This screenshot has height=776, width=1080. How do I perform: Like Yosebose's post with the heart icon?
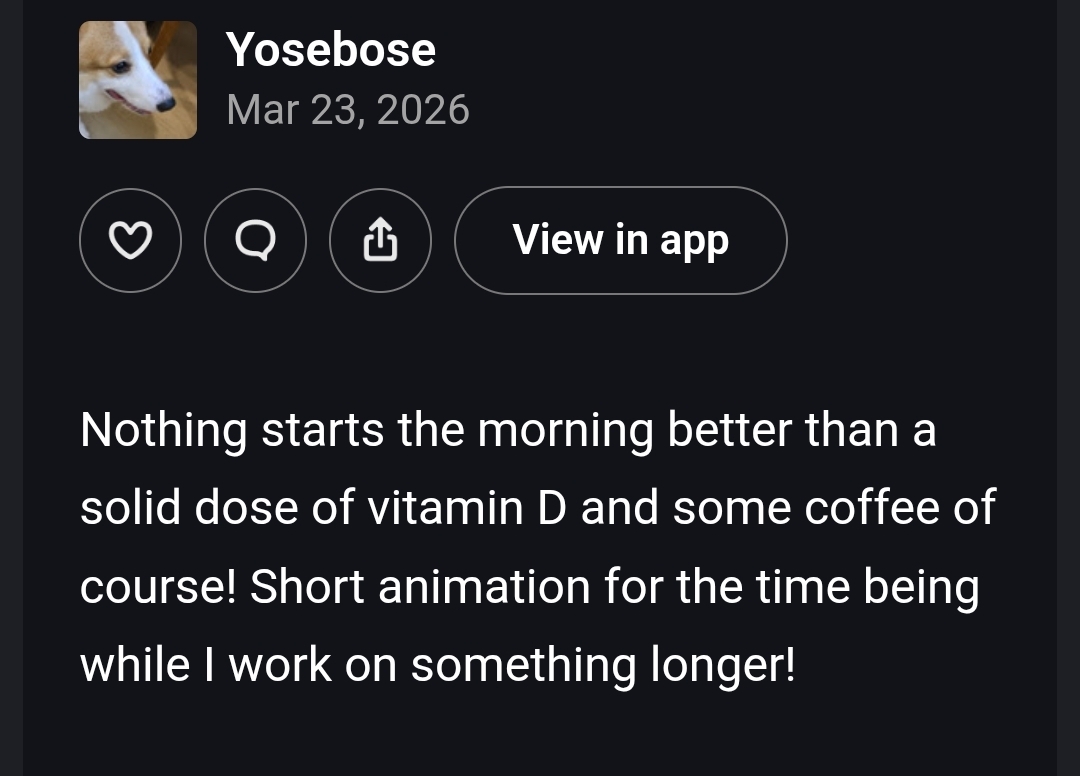point(130,240)
